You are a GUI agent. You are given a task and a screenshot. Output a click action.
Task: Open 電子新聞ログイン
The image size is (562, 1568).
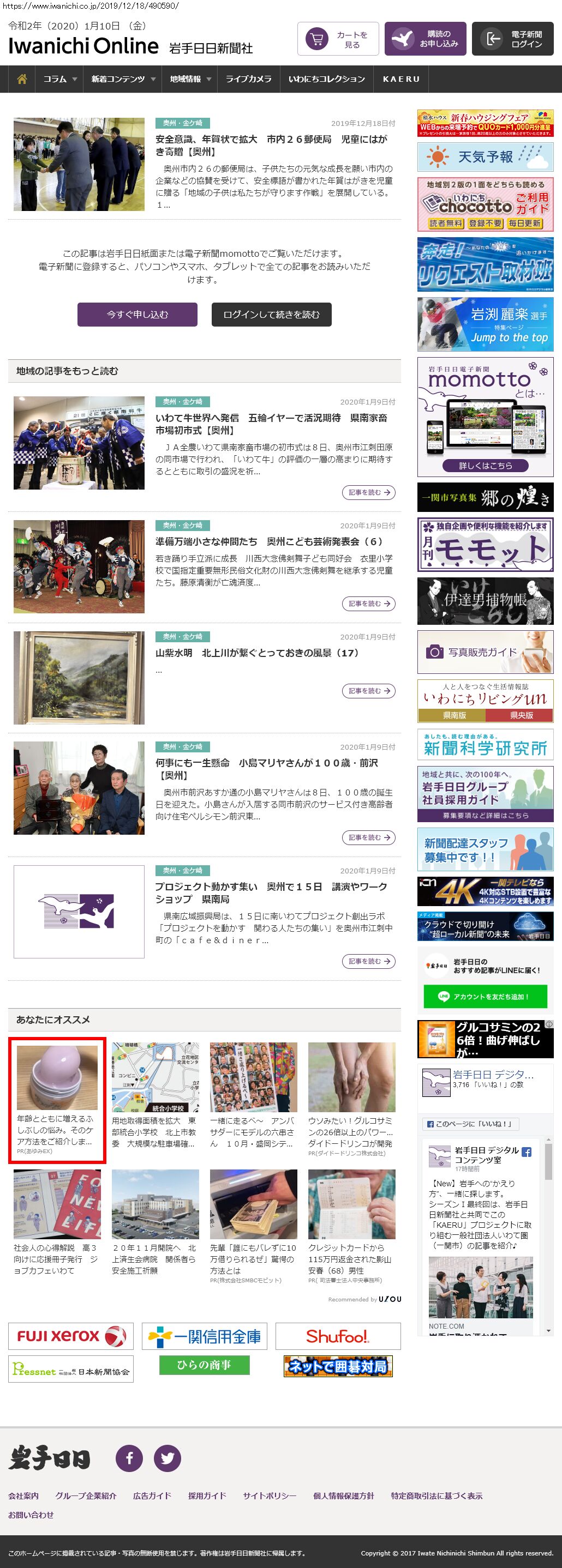point(512,40)
